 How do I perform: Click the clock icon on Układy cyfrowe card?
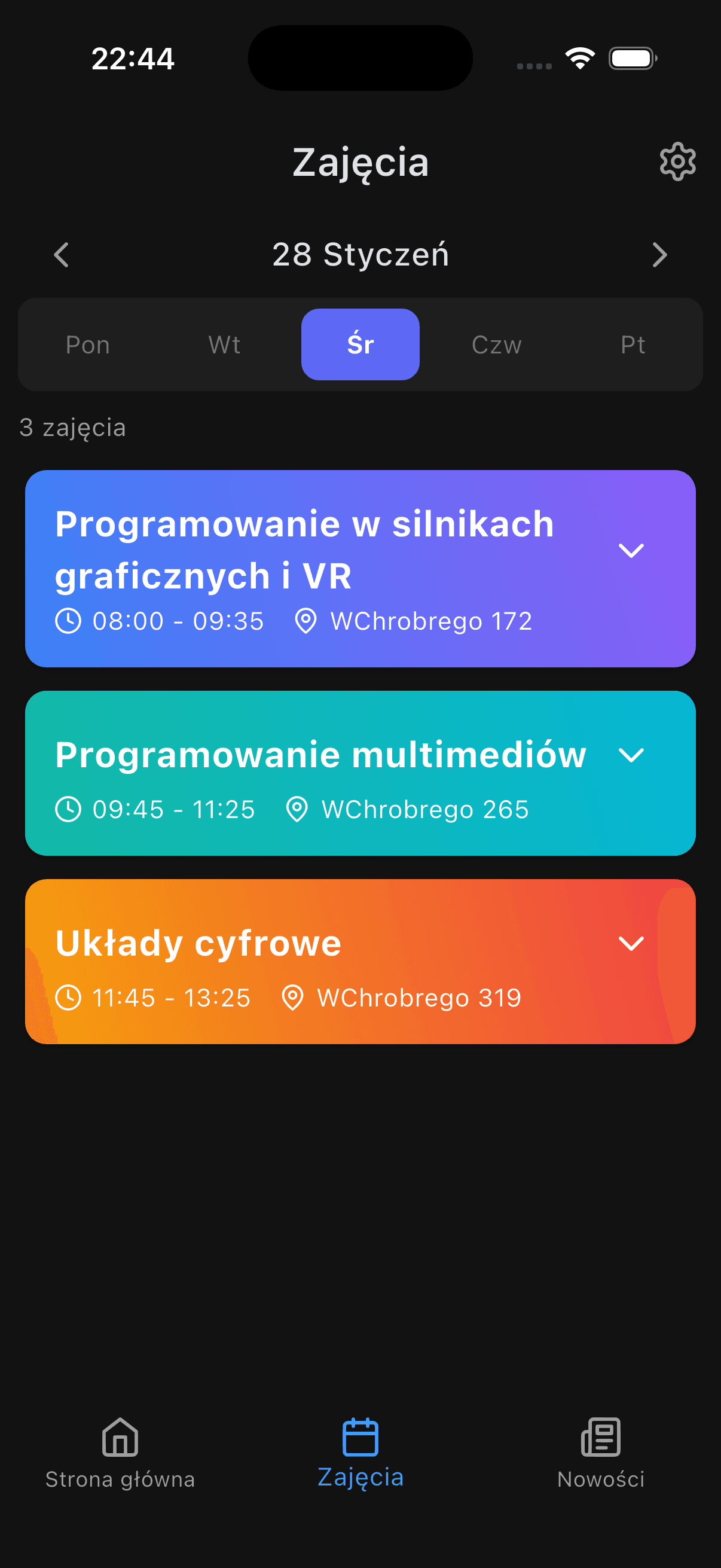pos(69,997)
